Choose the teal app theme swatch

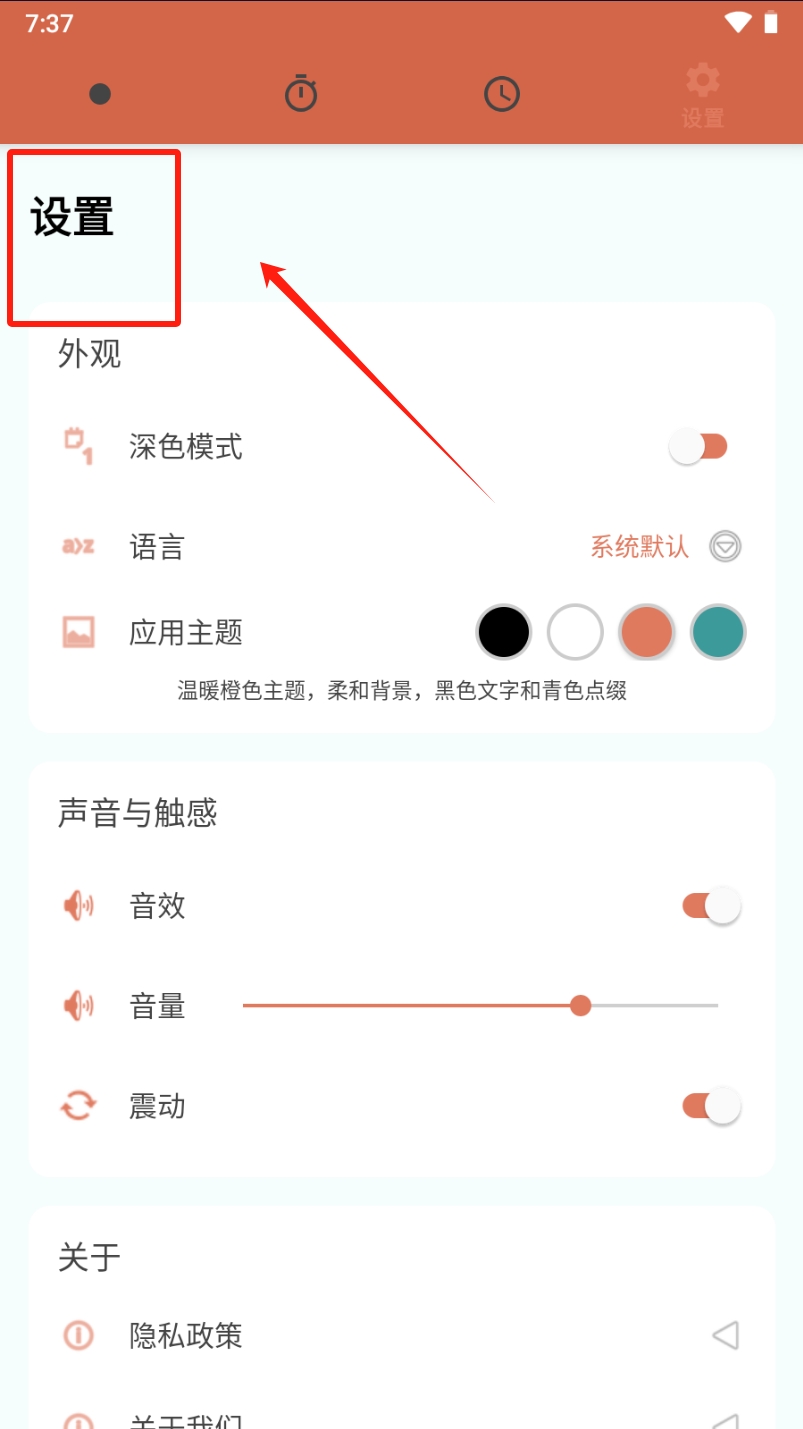tap(718, 632)
